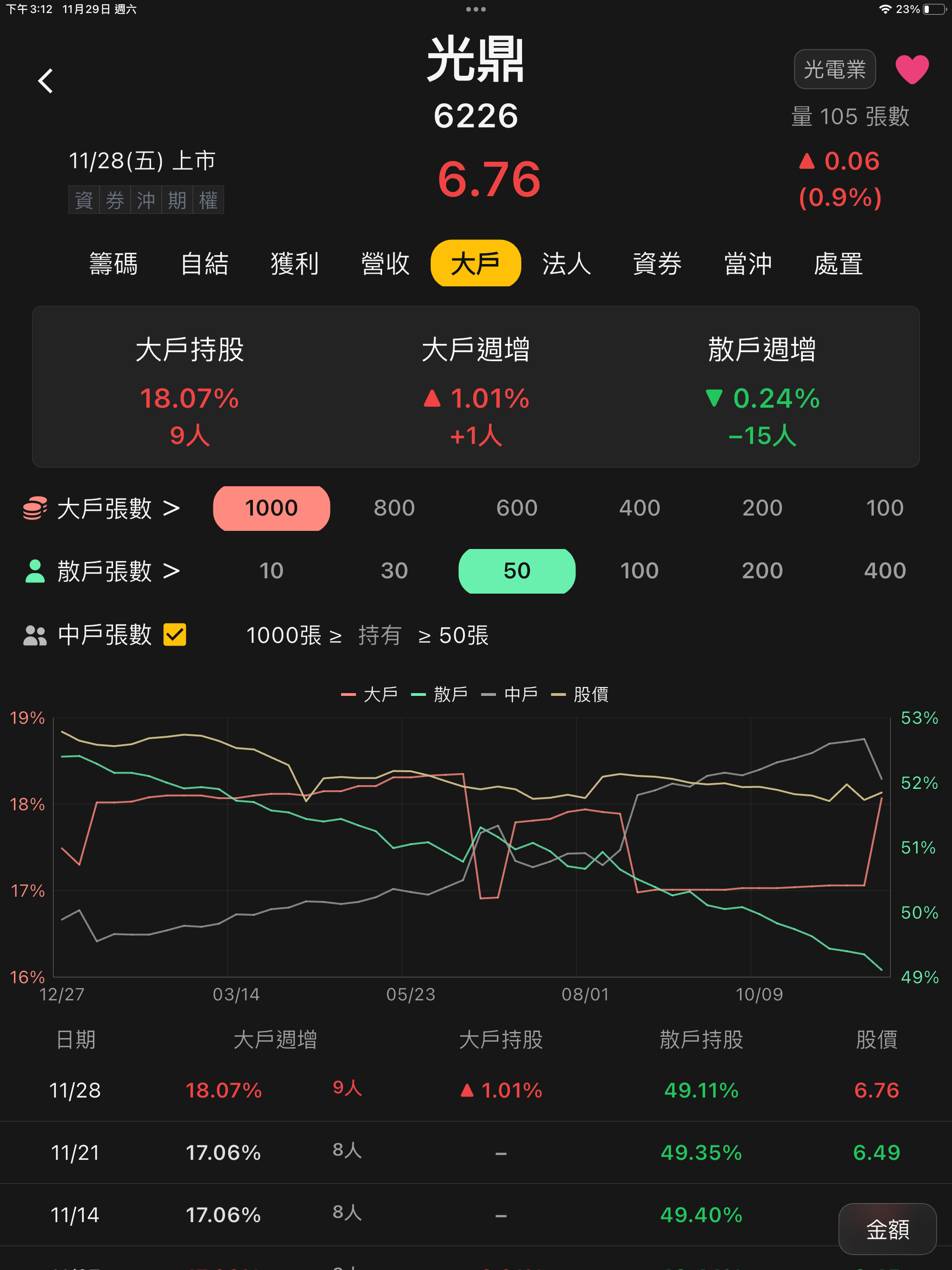Set 大戶張數 threshold to 800
The image size is (952, 1270).
click(394, 508)
